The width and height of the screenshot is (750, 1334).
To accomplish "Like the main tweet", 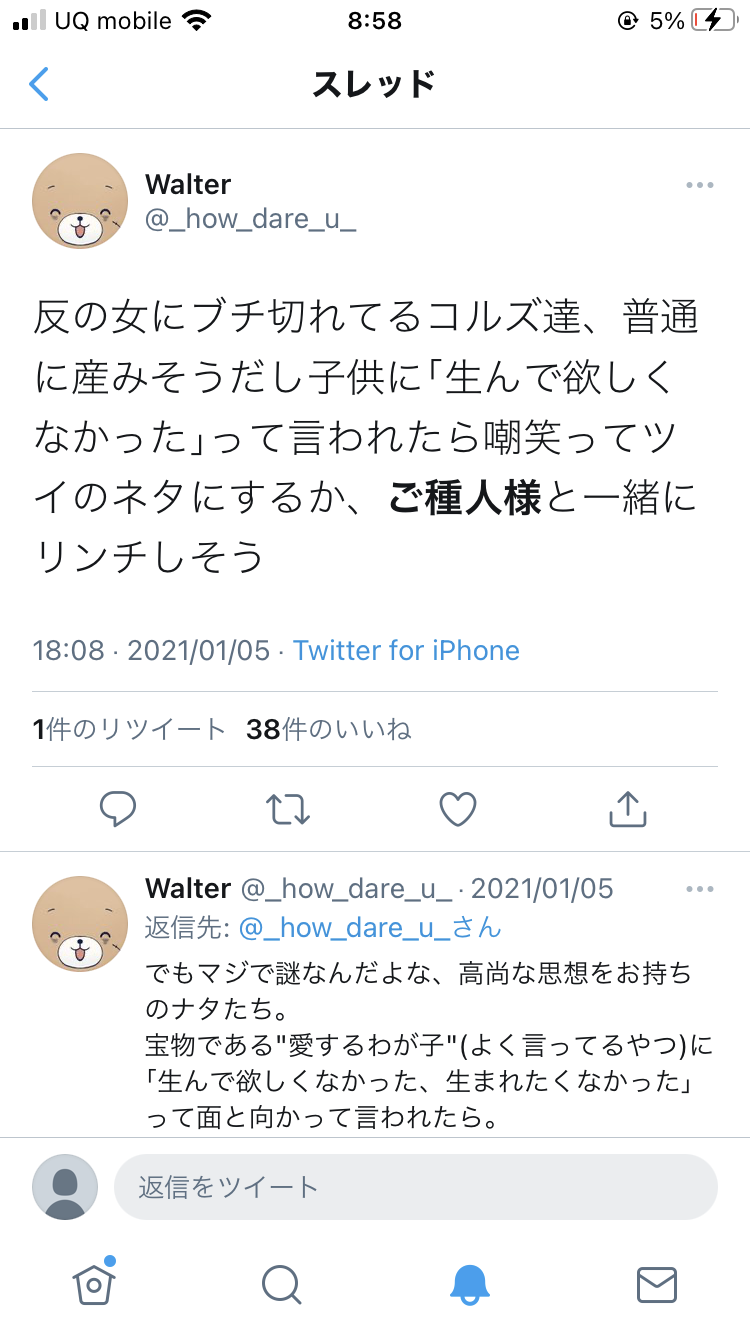I will 458,809.
